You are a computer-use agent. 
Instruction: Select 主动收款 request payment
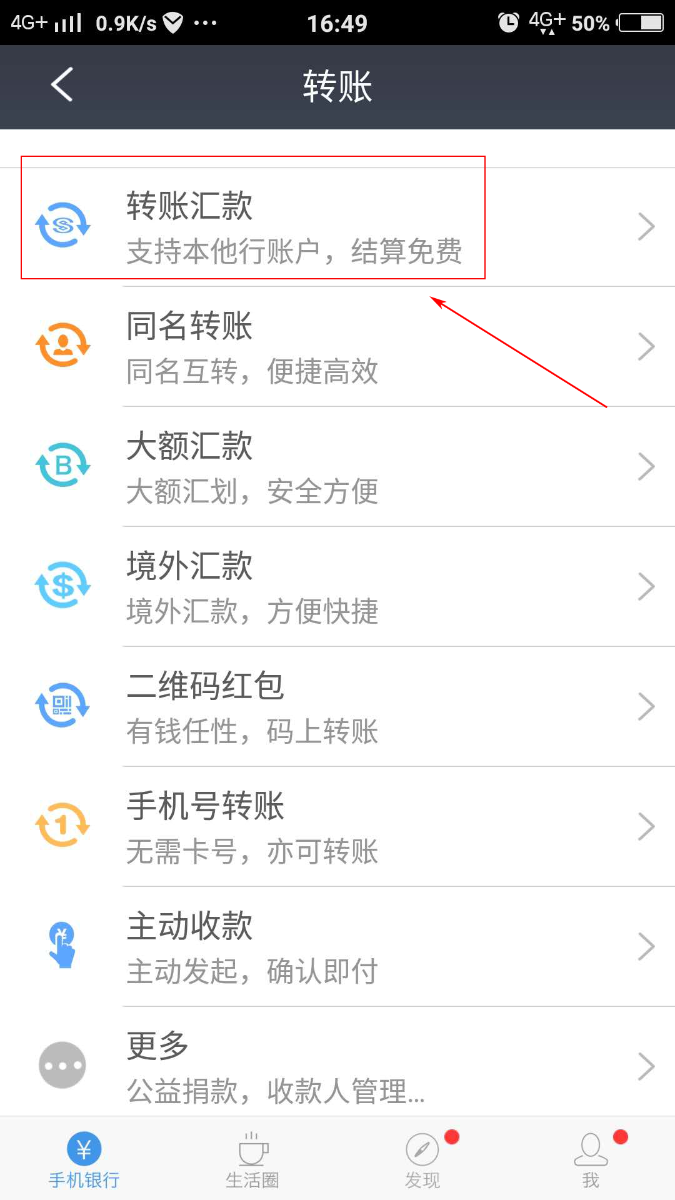point(337,947)
